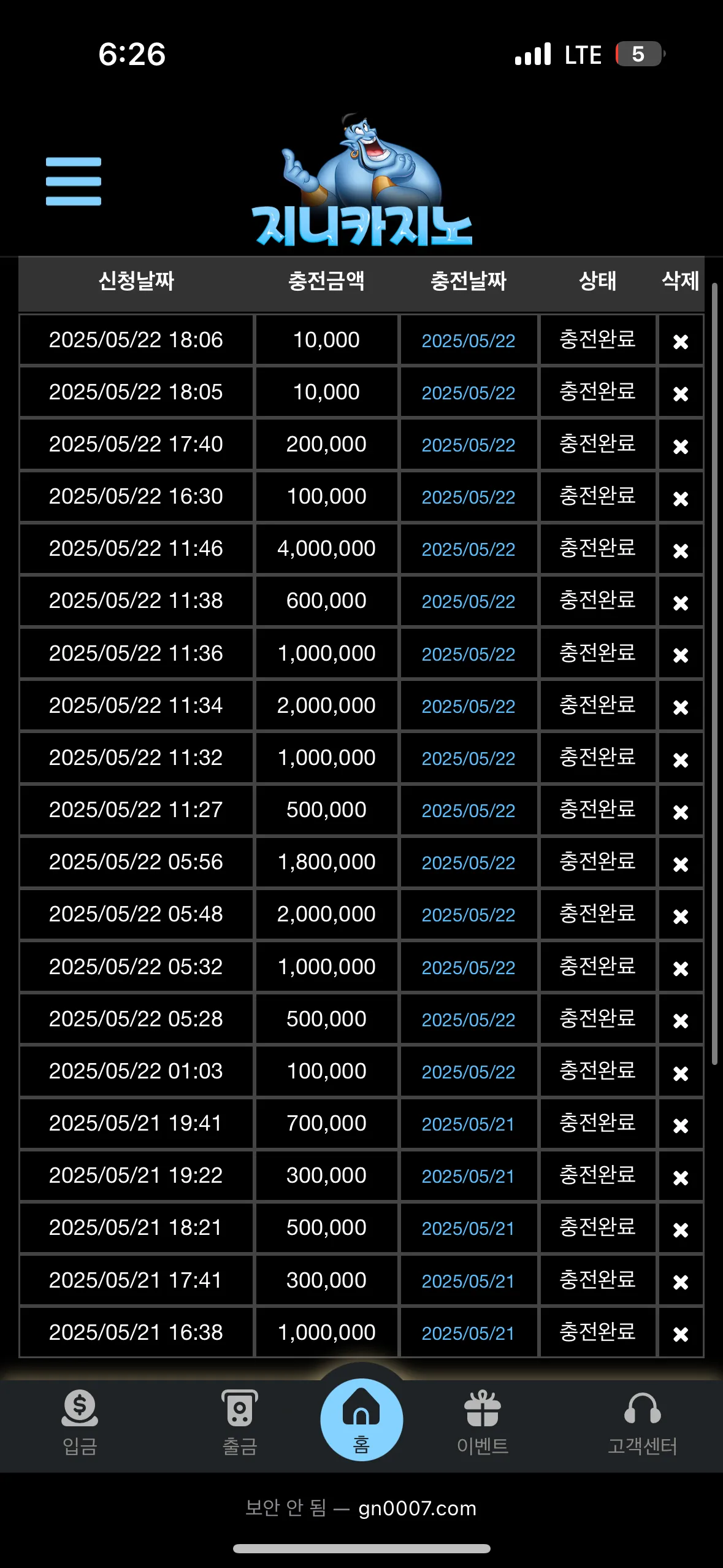Delete the 2025/05/22 05:48 record
The width and height of the screenshot is (723, 1568).
point(681,917)
